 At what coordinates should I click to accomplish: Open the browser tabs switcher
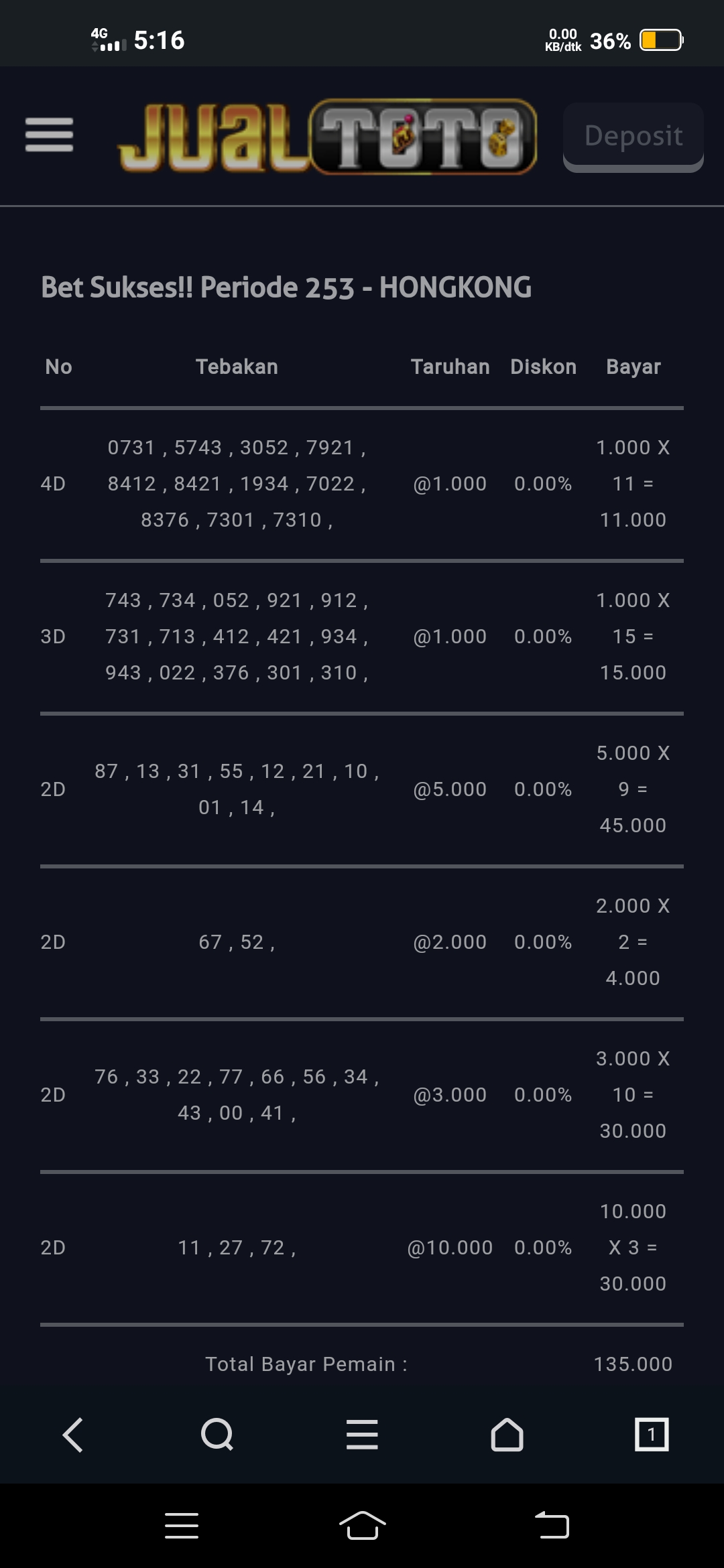(651, 1435)
